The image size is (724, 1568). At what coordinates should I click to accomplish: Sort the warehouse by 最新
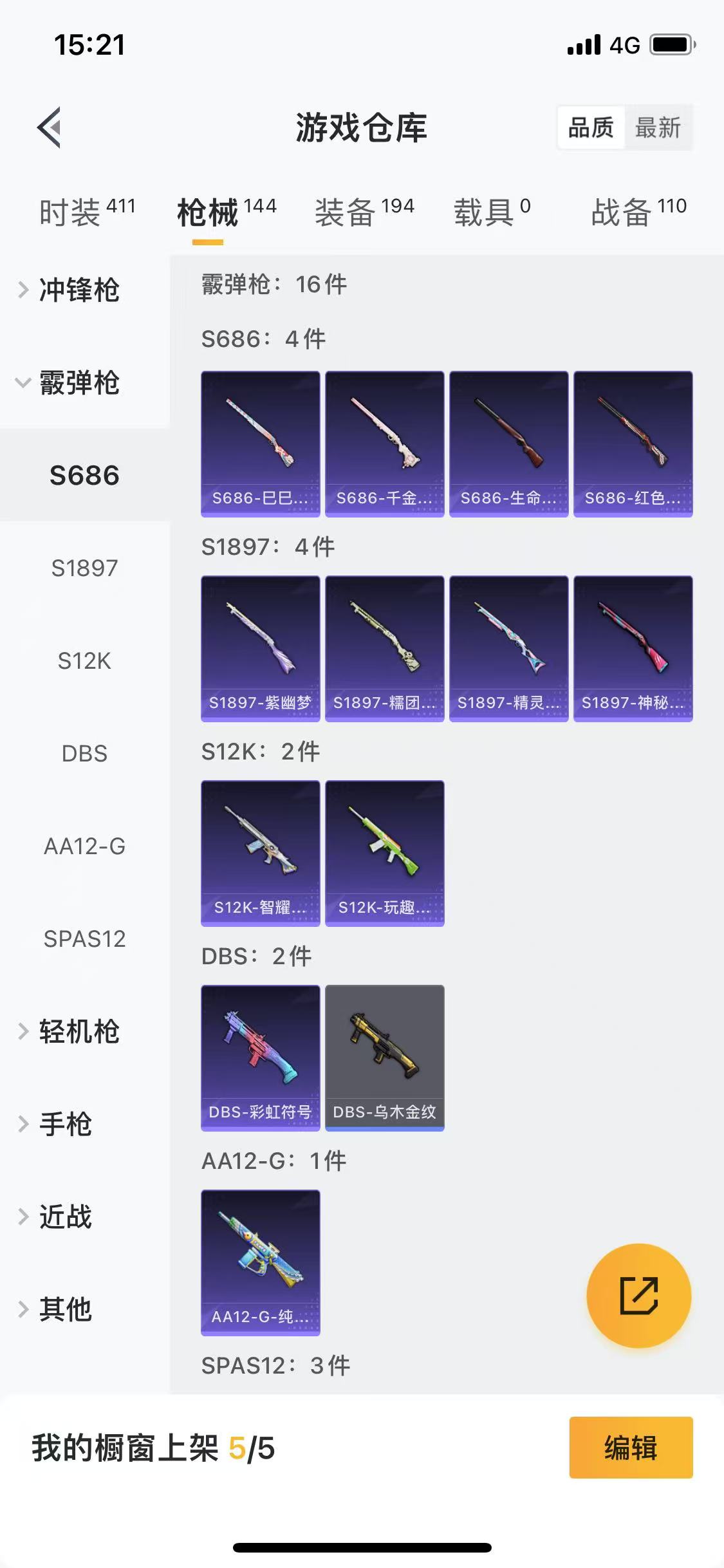(658, 127)
